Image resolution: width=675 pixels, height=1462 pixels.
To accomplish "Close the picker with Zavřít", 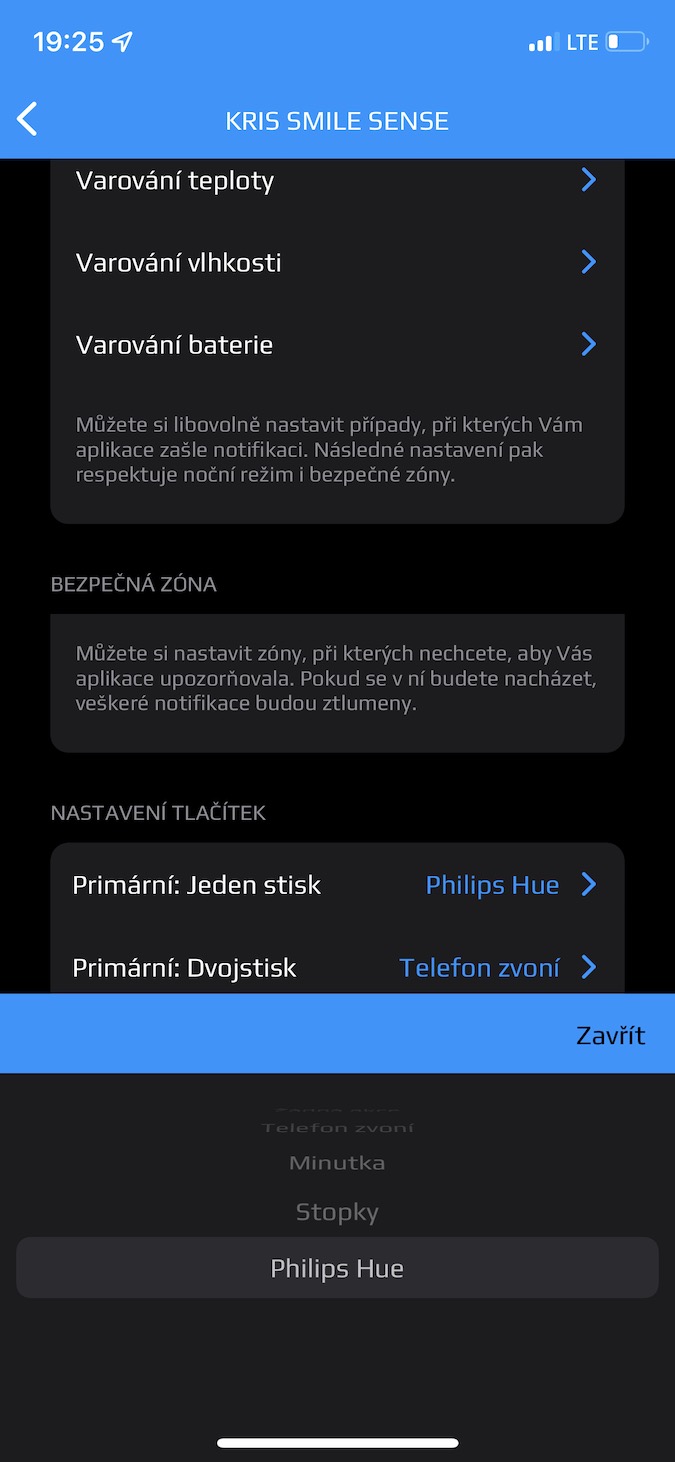I will [610, 1035].
